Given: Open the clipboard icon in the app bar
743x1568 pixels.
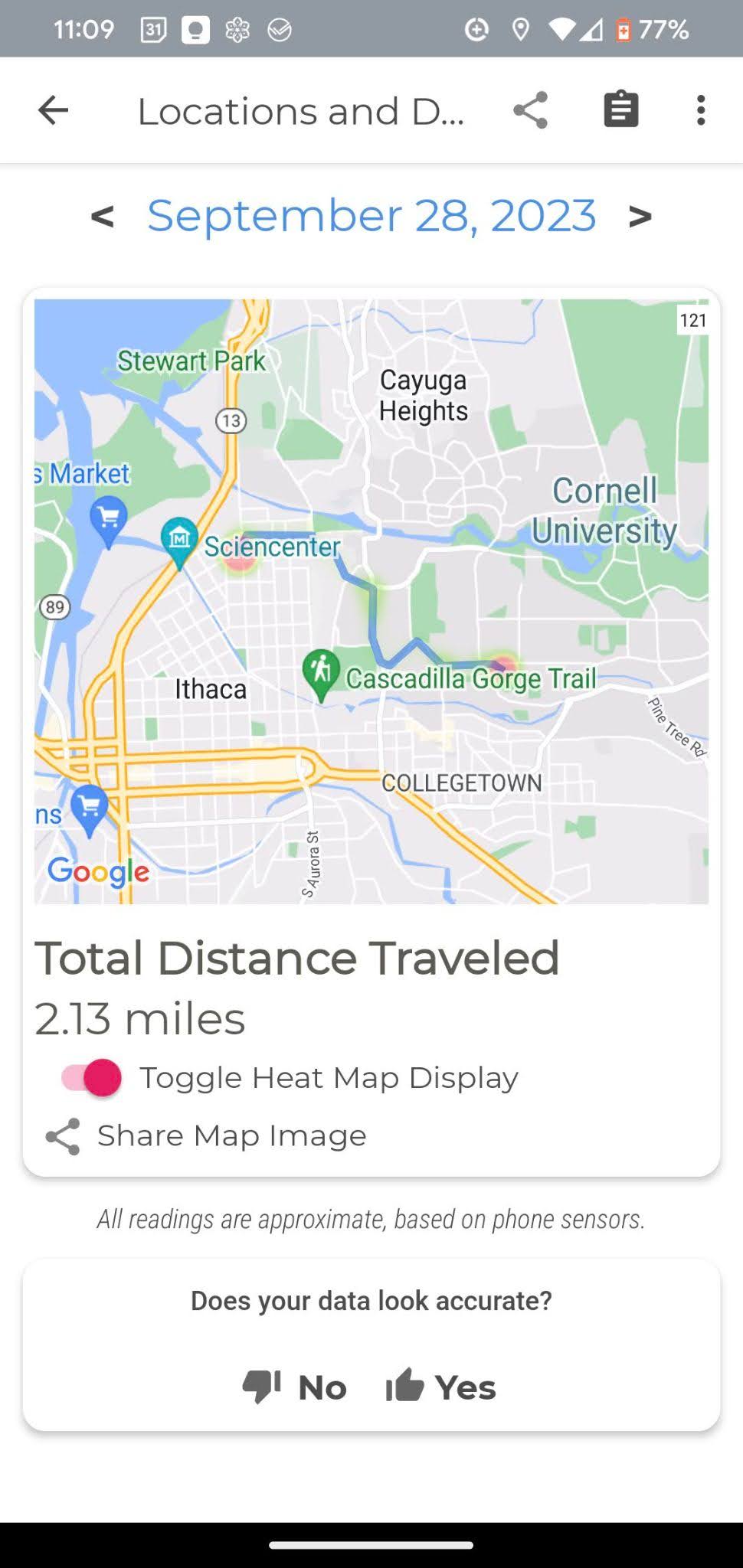Looking at the screenshot, I should pyautogui.click(x=620, y=110).
